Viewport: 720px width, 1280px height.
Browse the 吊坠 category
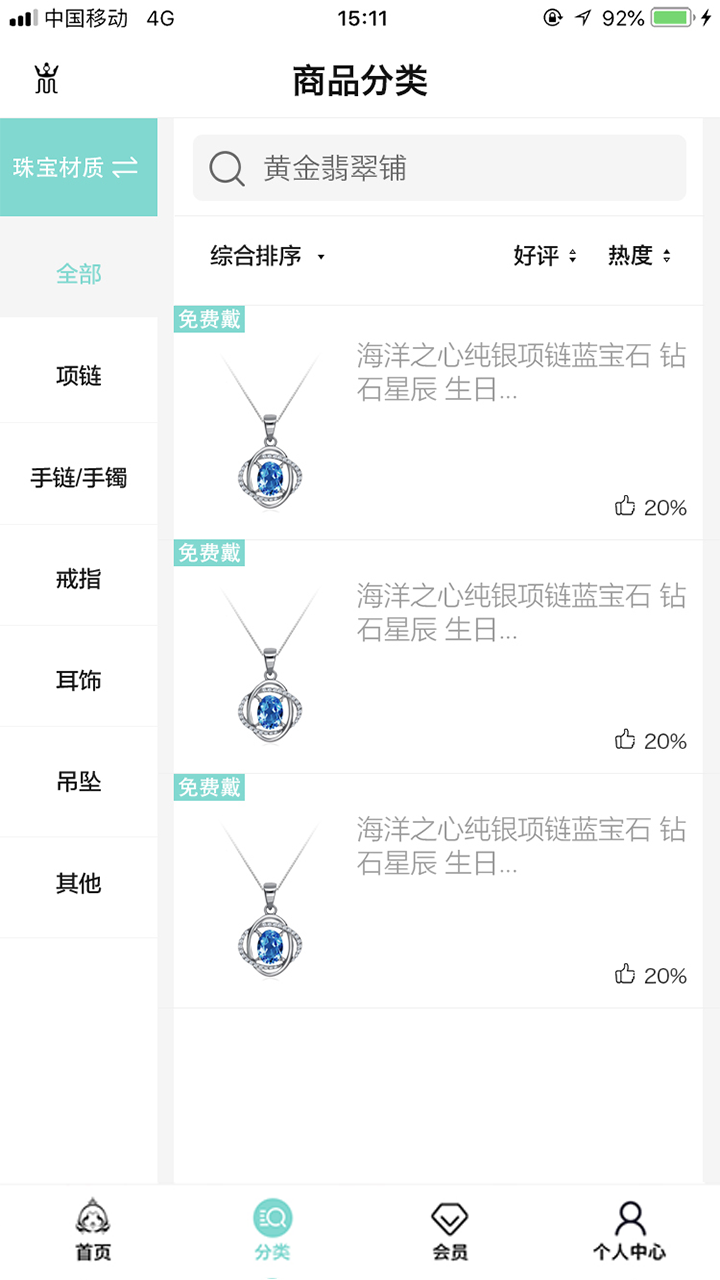[78, 781]
